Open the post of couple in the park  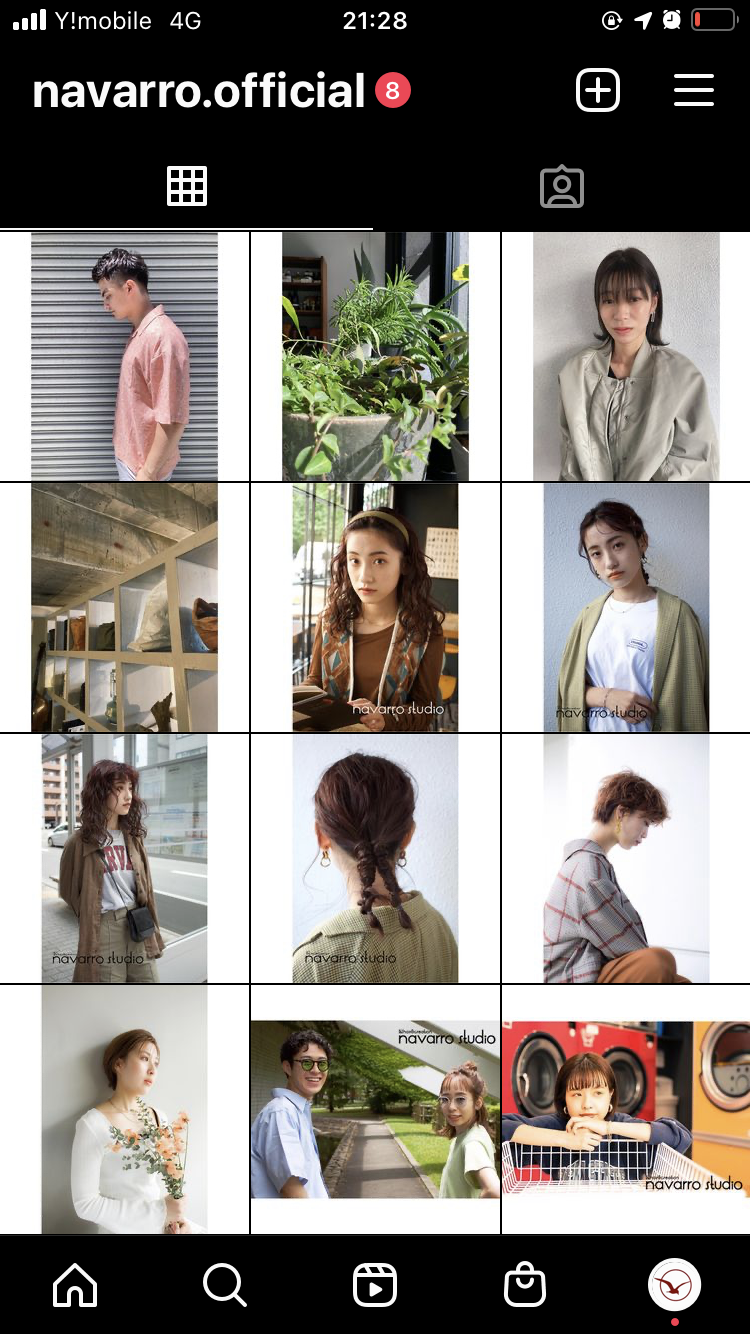(375, 1110)
